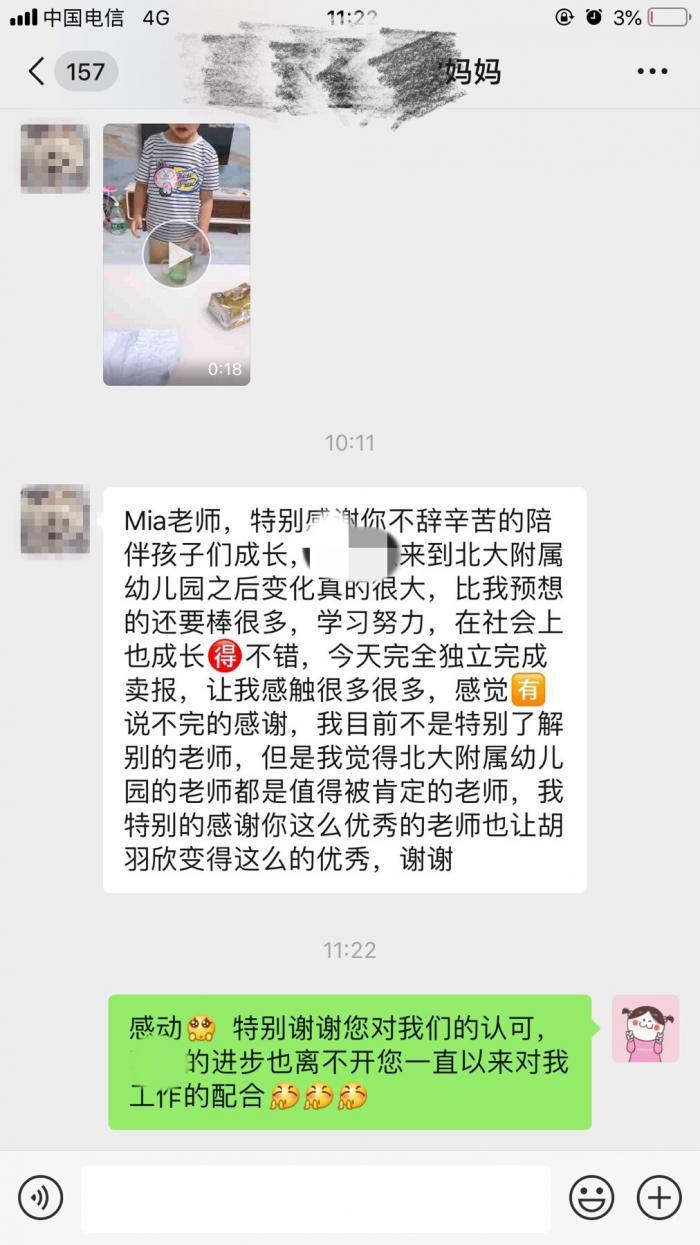Open sender's avatar beside the video
This screenshot has width=700, height=1245.
pyautogui.click(x=55, y=158)
